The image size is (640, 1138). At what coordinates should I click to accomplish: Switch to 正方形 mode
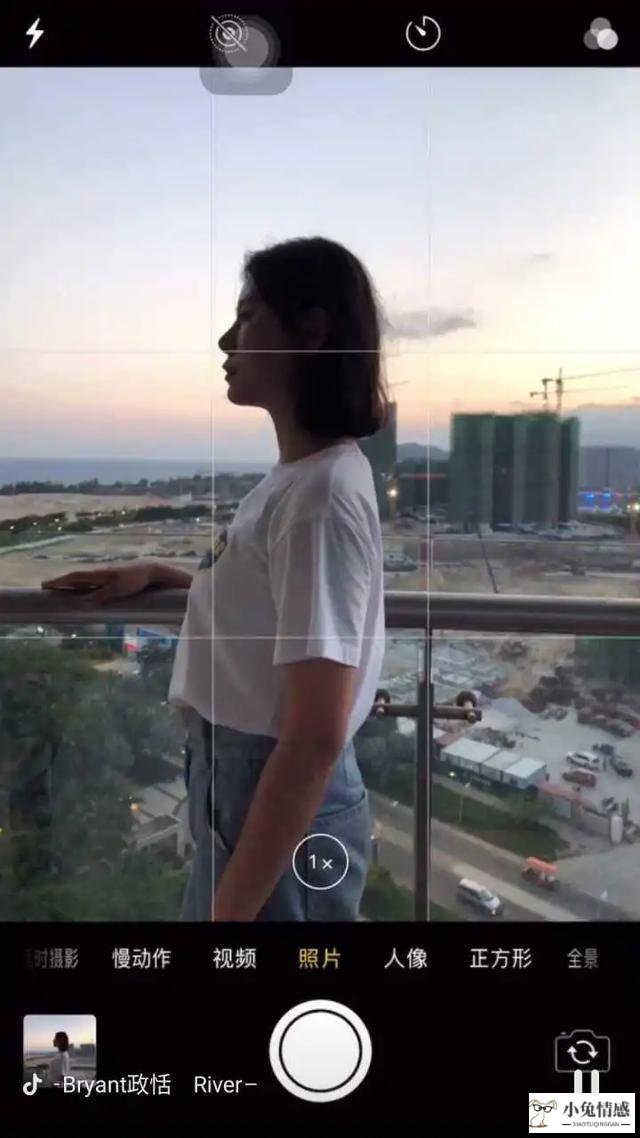pyautogui.click(x=500, y=958)
